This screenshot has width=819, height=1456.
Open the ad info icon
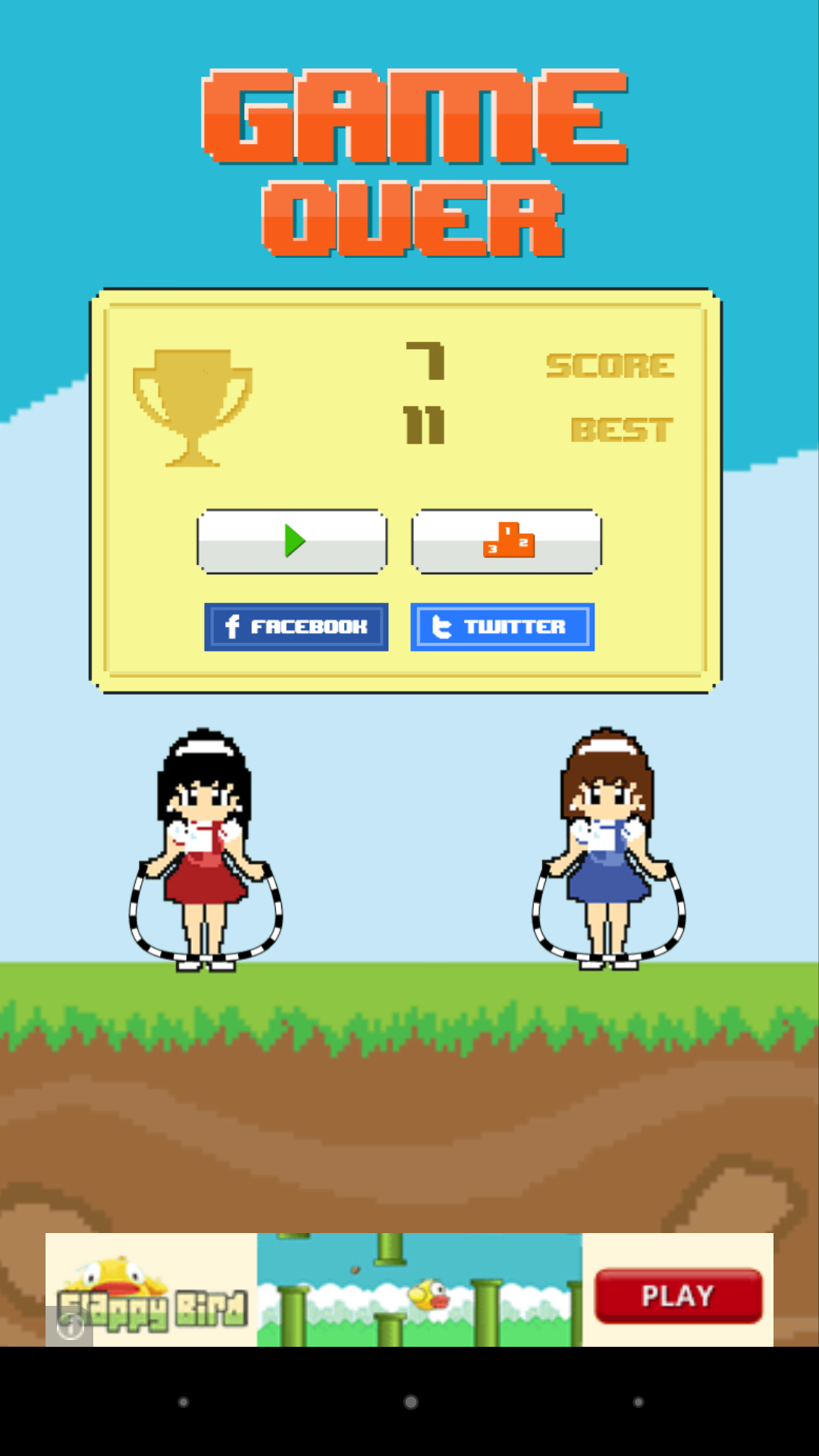pos(71,1327)
